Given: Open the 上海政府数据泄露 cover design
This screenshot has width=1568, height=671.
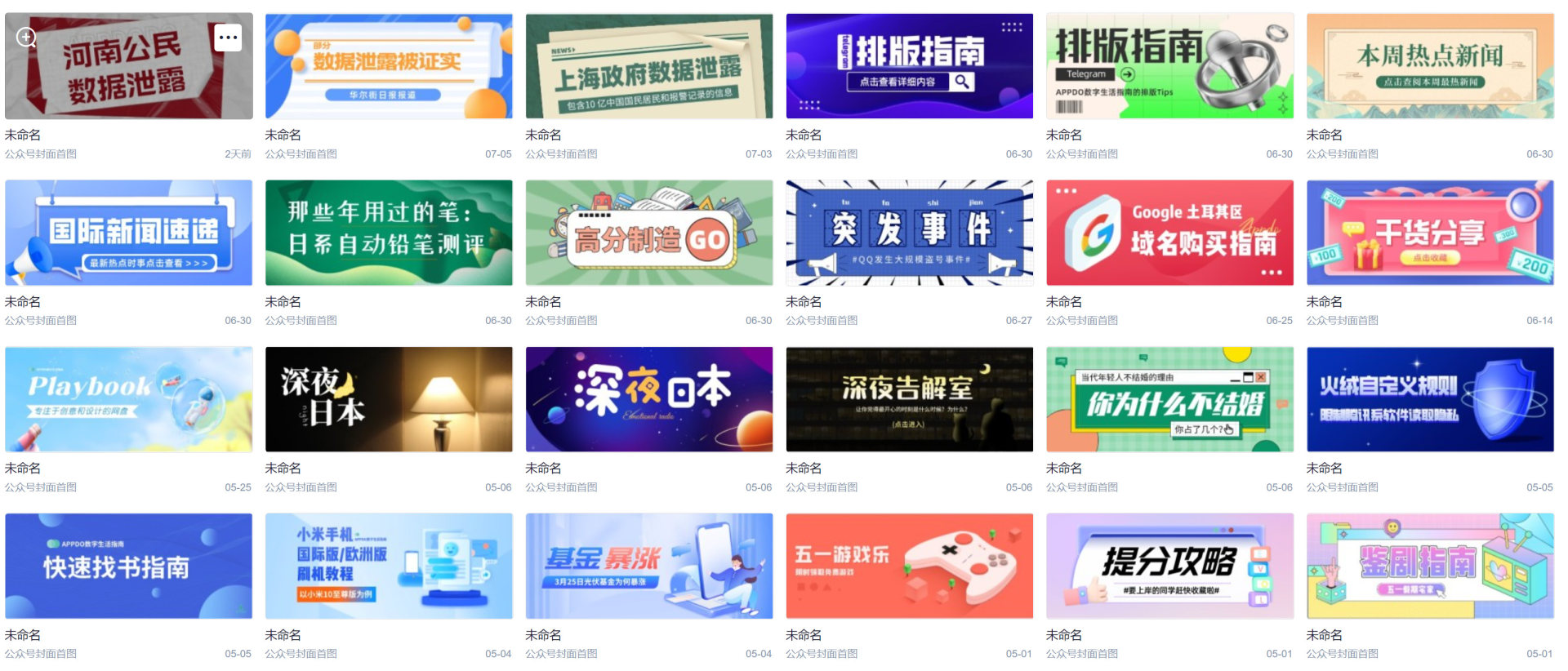Looking at the screenshot, I should coord(648,66).
